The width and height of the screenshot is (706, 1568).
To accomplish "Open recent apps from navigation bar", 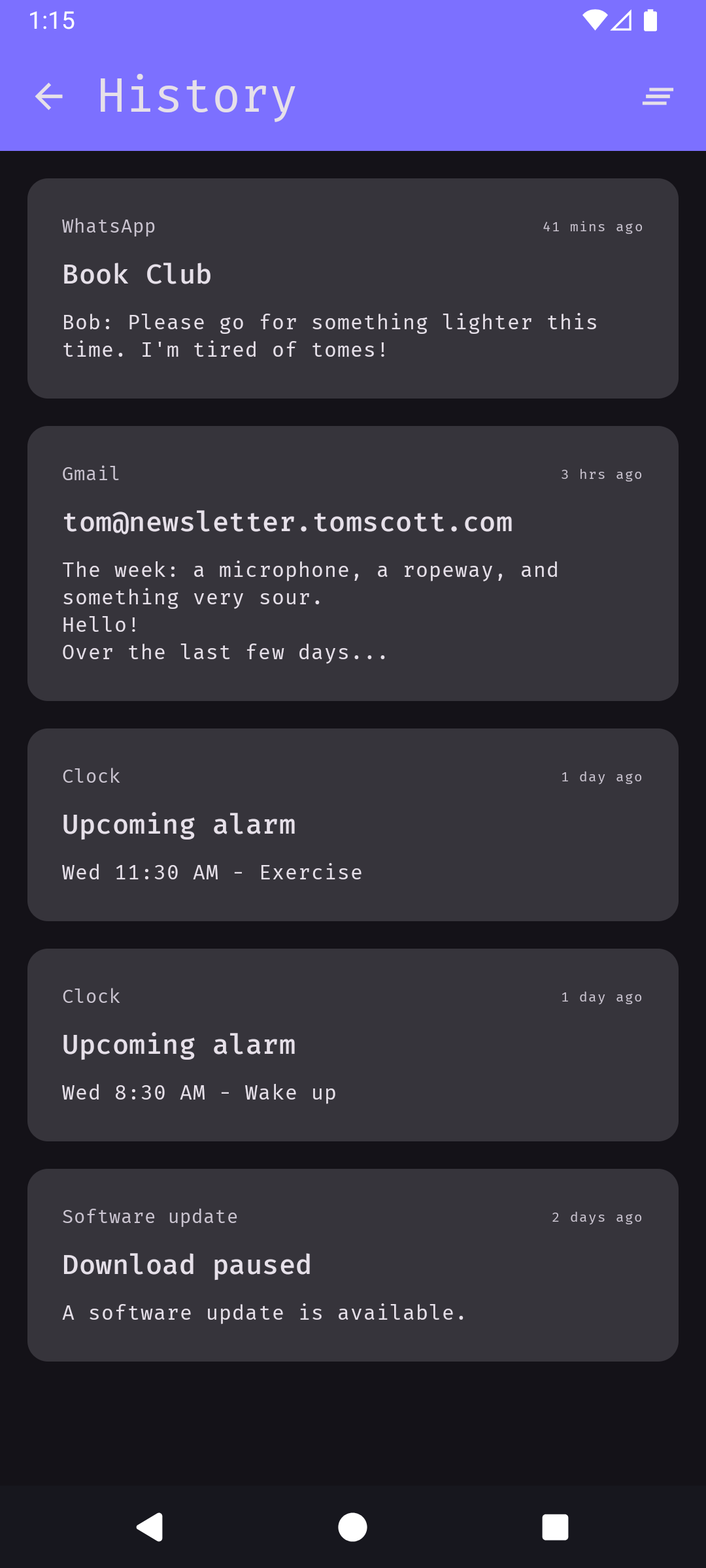I will (555, 1527).
